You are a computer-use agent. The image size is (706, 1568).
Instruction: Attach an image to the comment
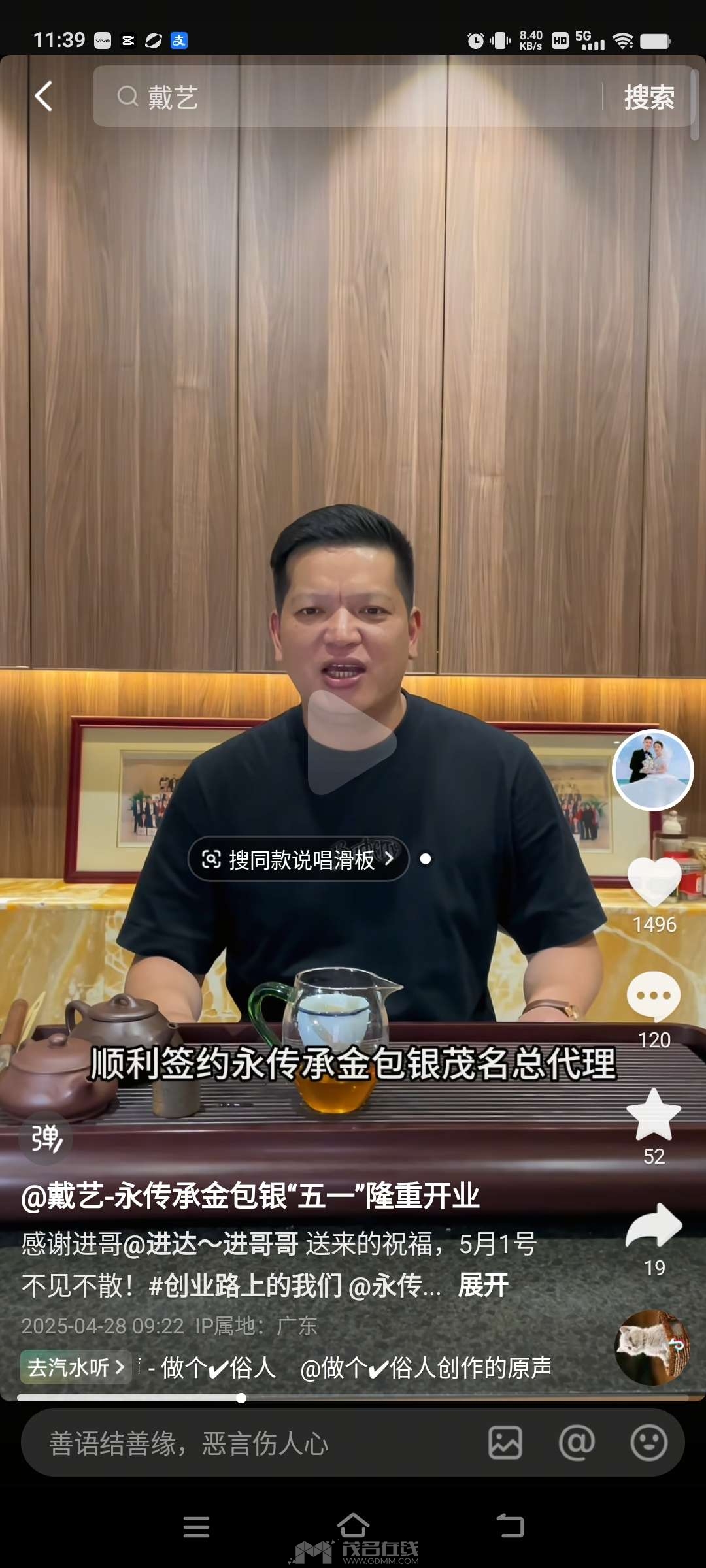[x=505, y=1443]
